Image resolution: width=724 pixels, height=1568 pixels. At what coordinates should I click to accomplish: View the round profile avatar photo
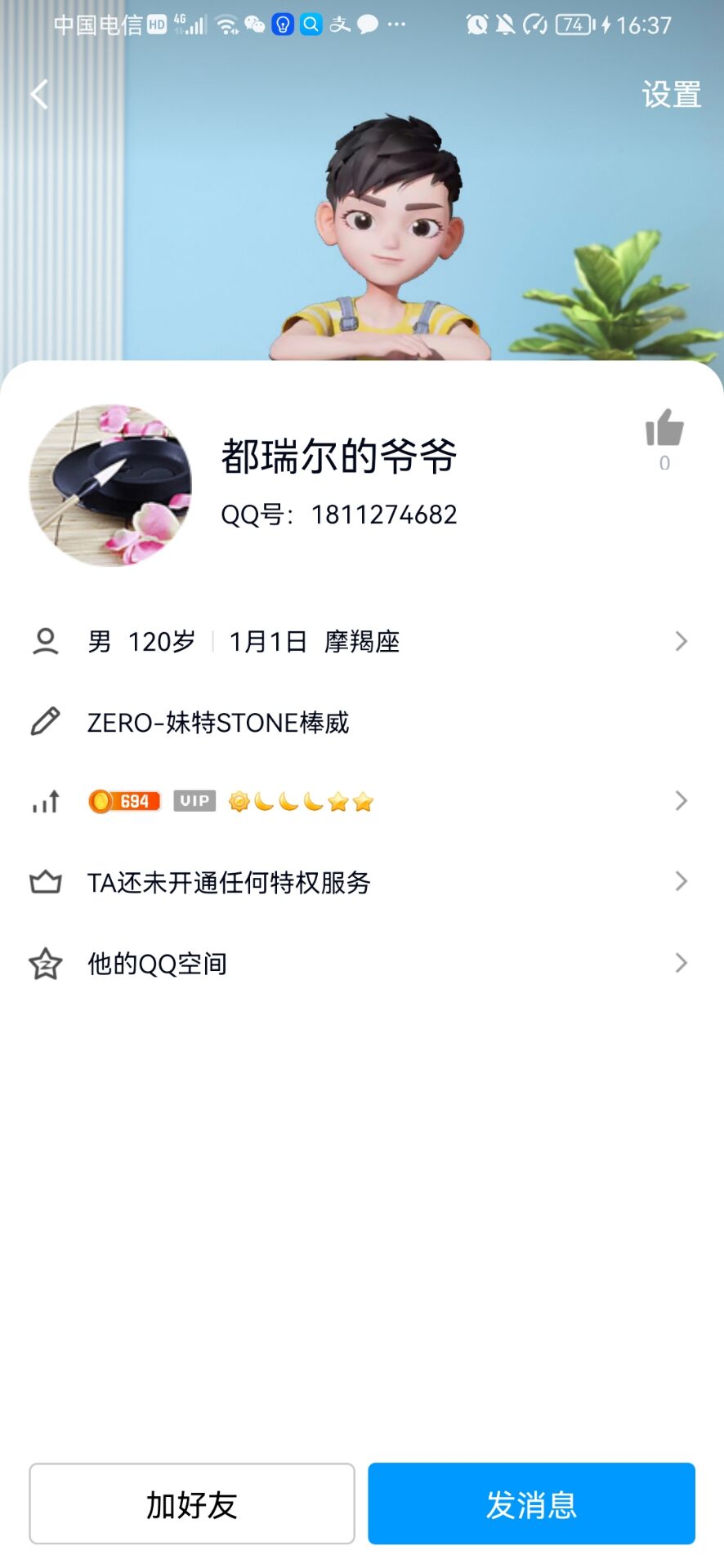110,485
